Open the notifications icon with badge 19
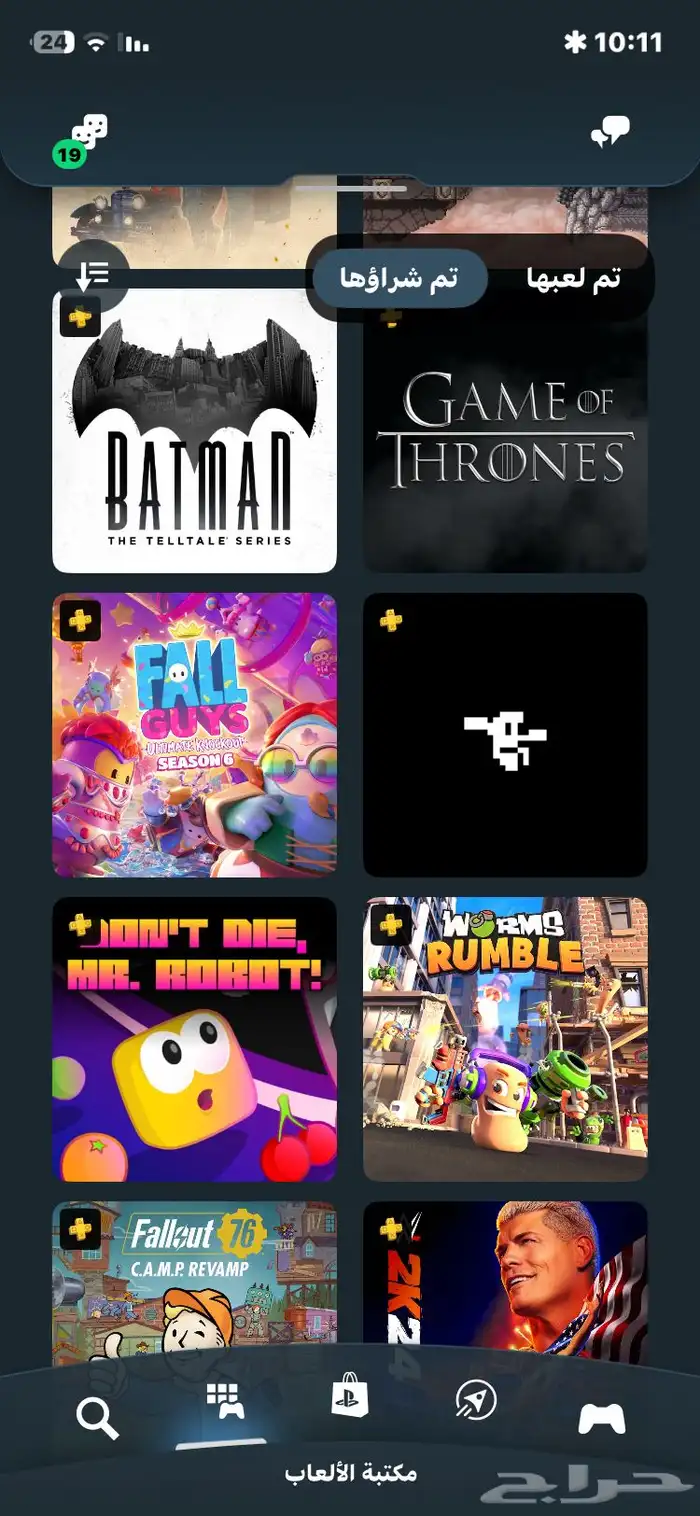Screen dimensions: 700x1516 (x=88, y=135)
